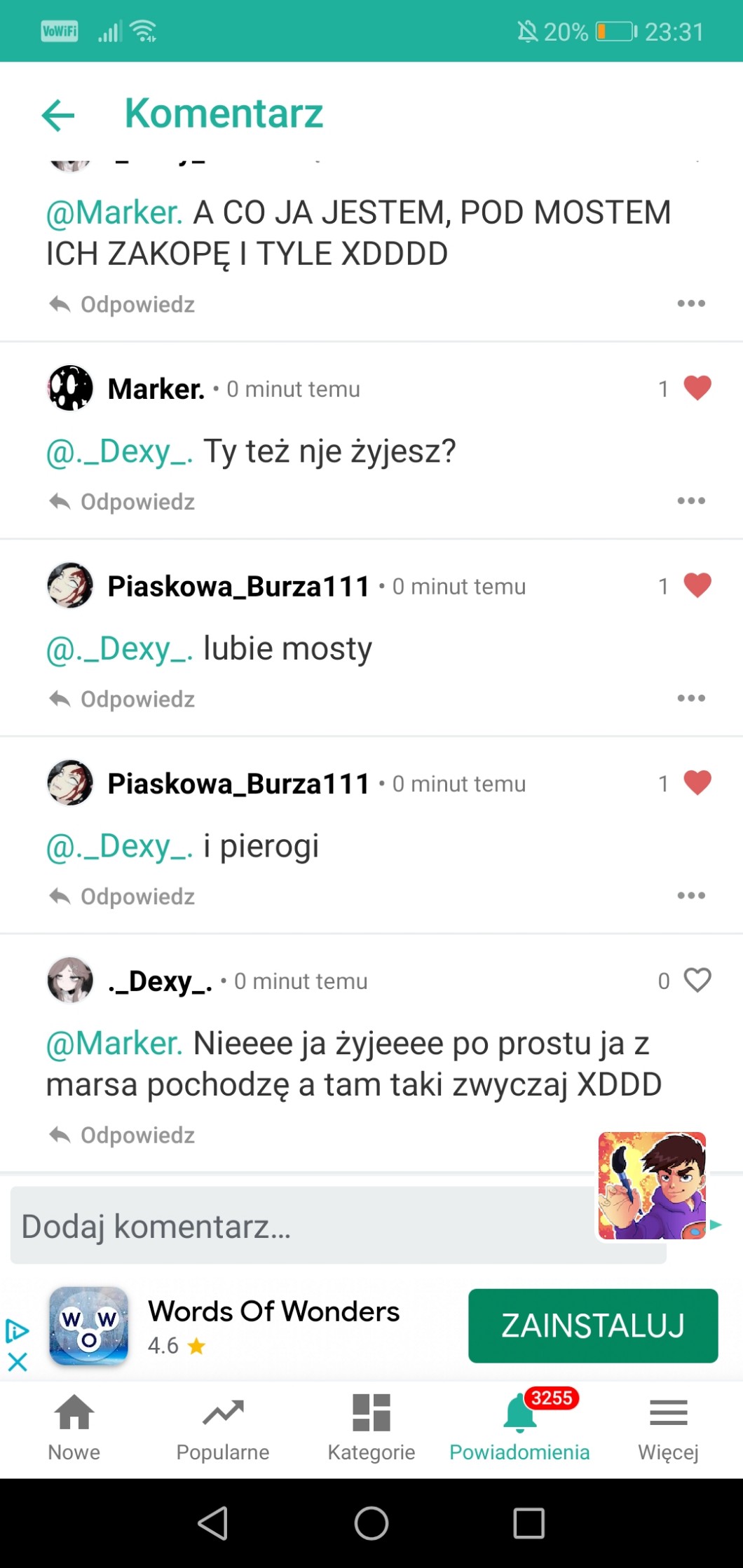Screen dimensions: 743x1568
Task: Go back from the Komentarz screen
Action: tap(58, 115)
